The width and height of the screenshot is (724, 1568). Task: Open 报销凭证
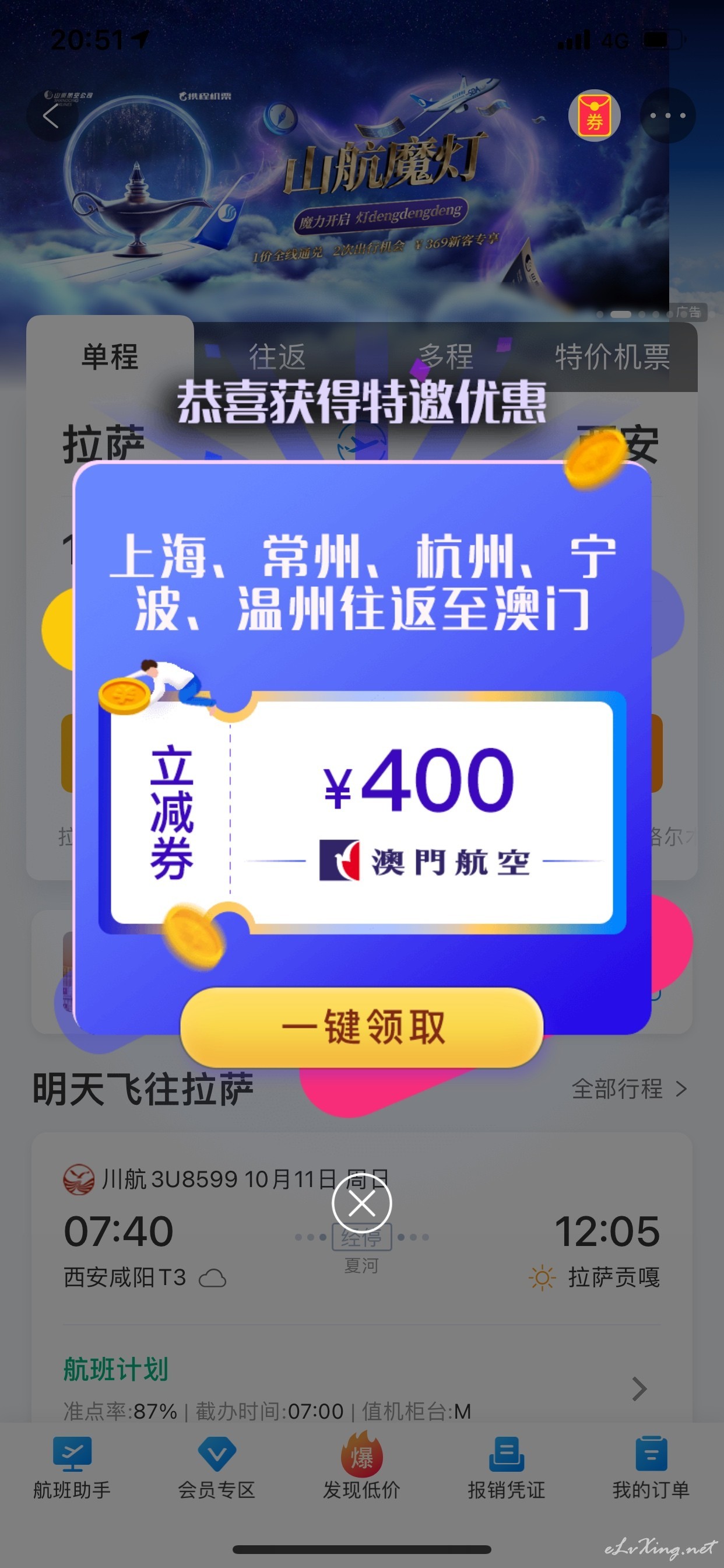point(506,1468)
